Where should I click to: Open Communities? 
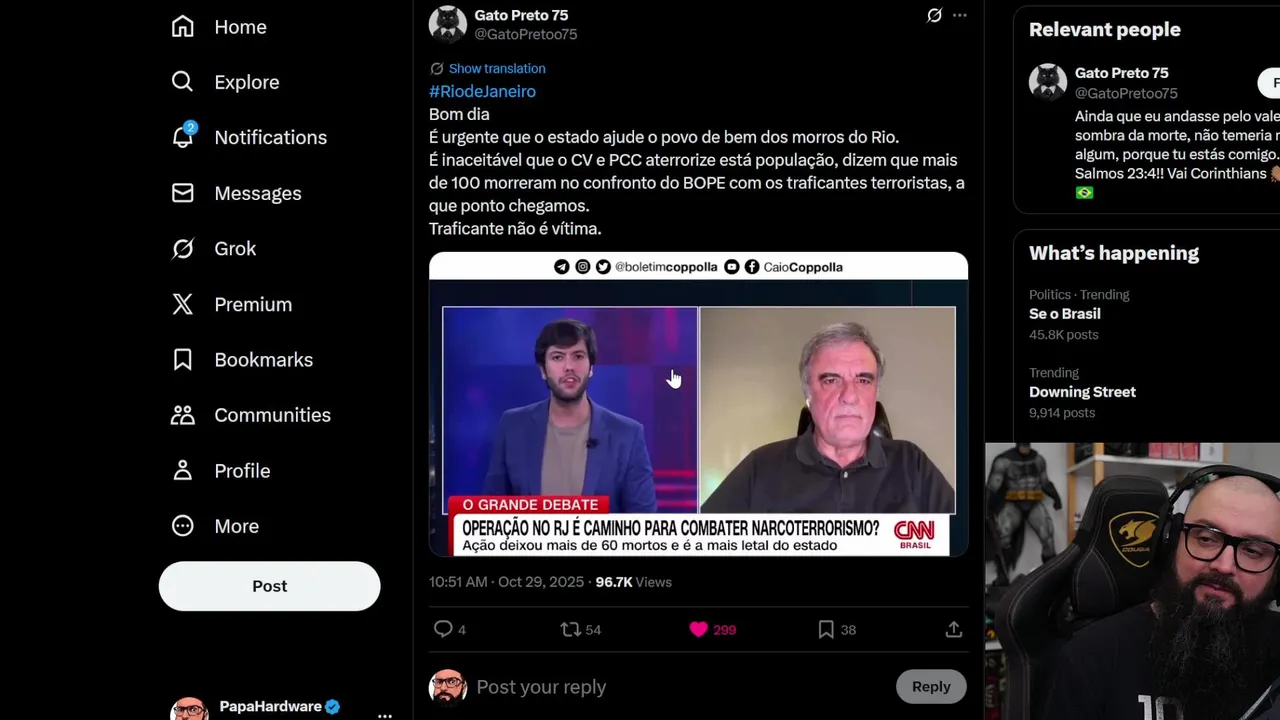coord(251,415)
